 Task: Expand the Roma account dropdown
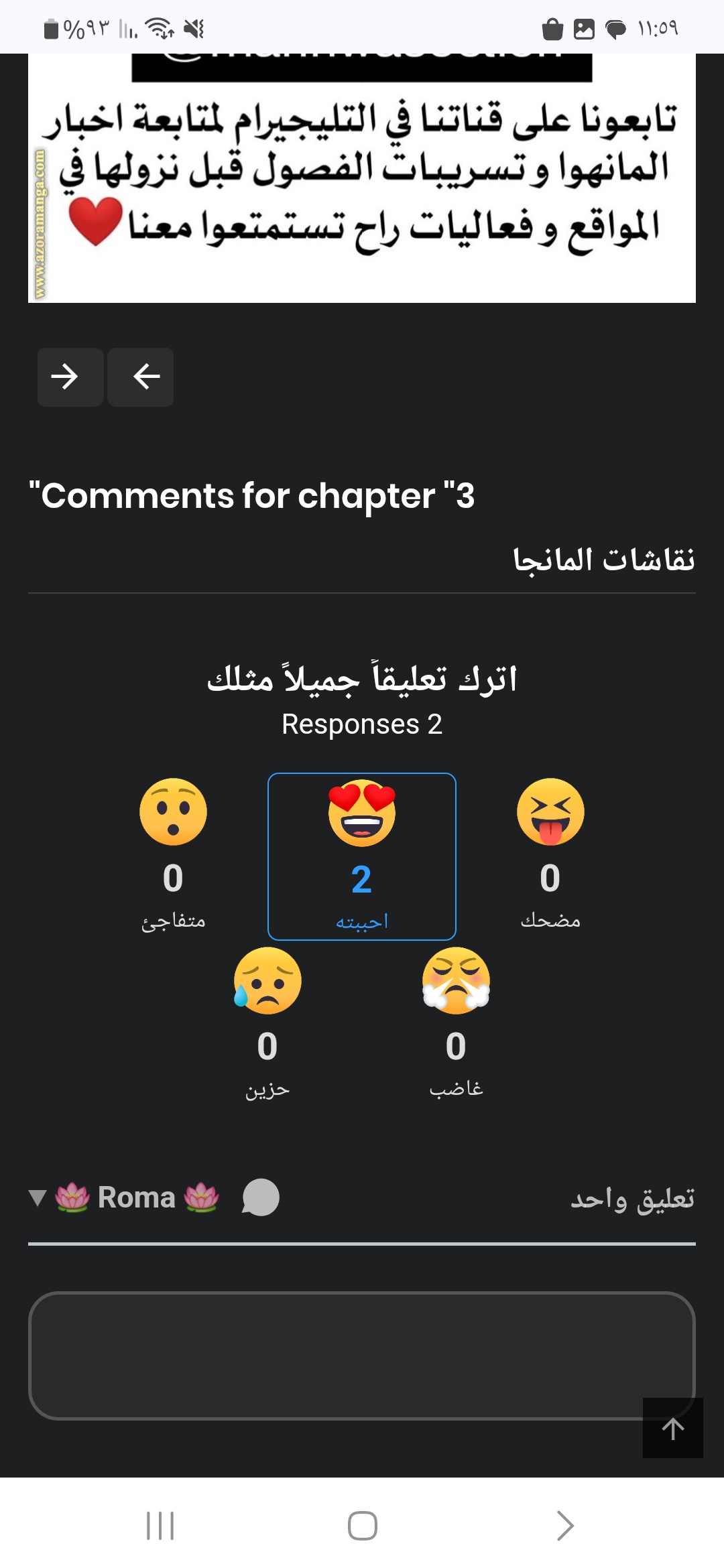coord(125,1197)
